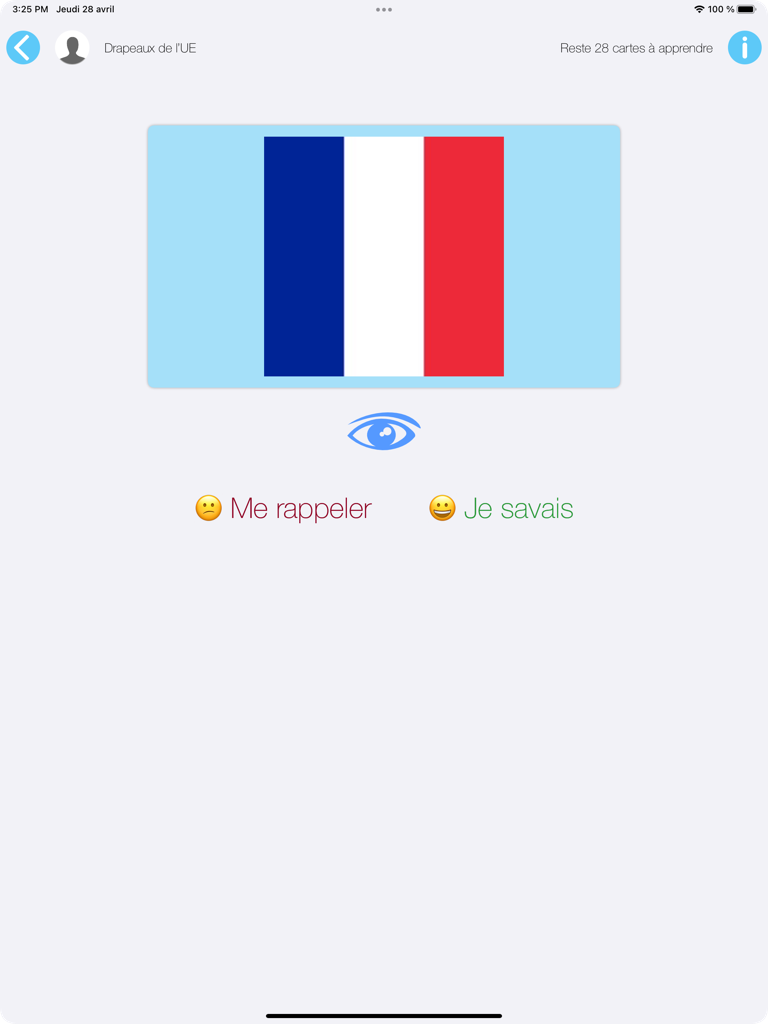
Task: Open deck info with the i icon
Action: (744, 47)
